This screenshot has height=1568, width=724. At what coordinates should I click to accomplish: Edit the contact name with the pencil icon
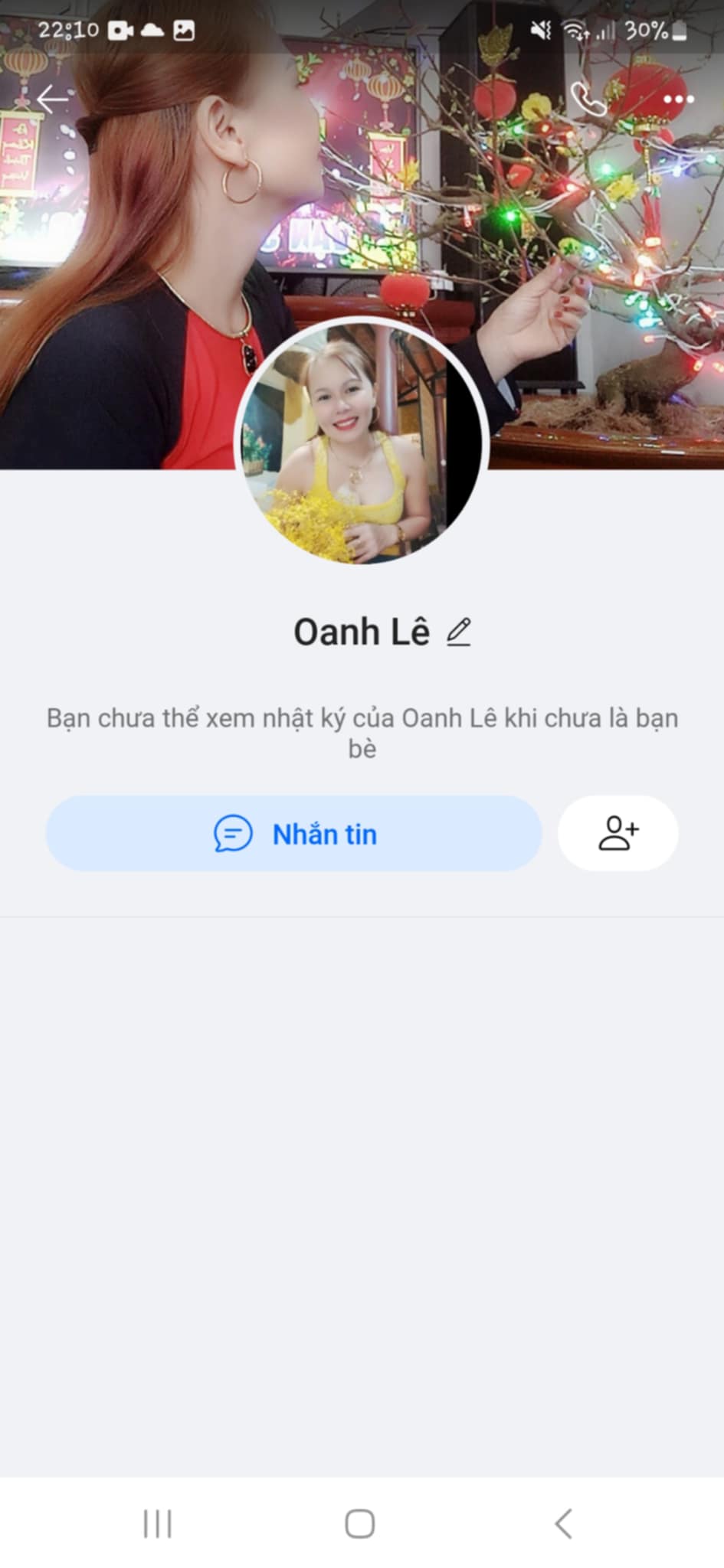click(459, 632)
